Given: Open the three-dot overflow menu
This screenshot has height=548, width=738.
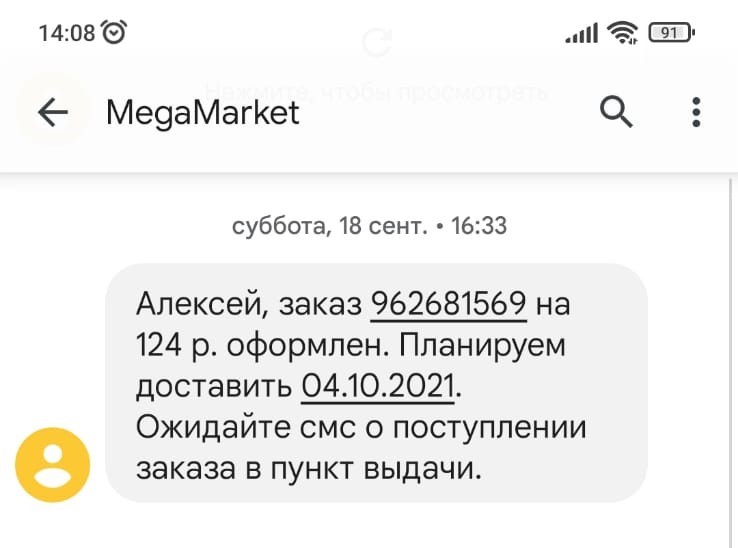Looking at the screenshot, I should coord(696,113).
